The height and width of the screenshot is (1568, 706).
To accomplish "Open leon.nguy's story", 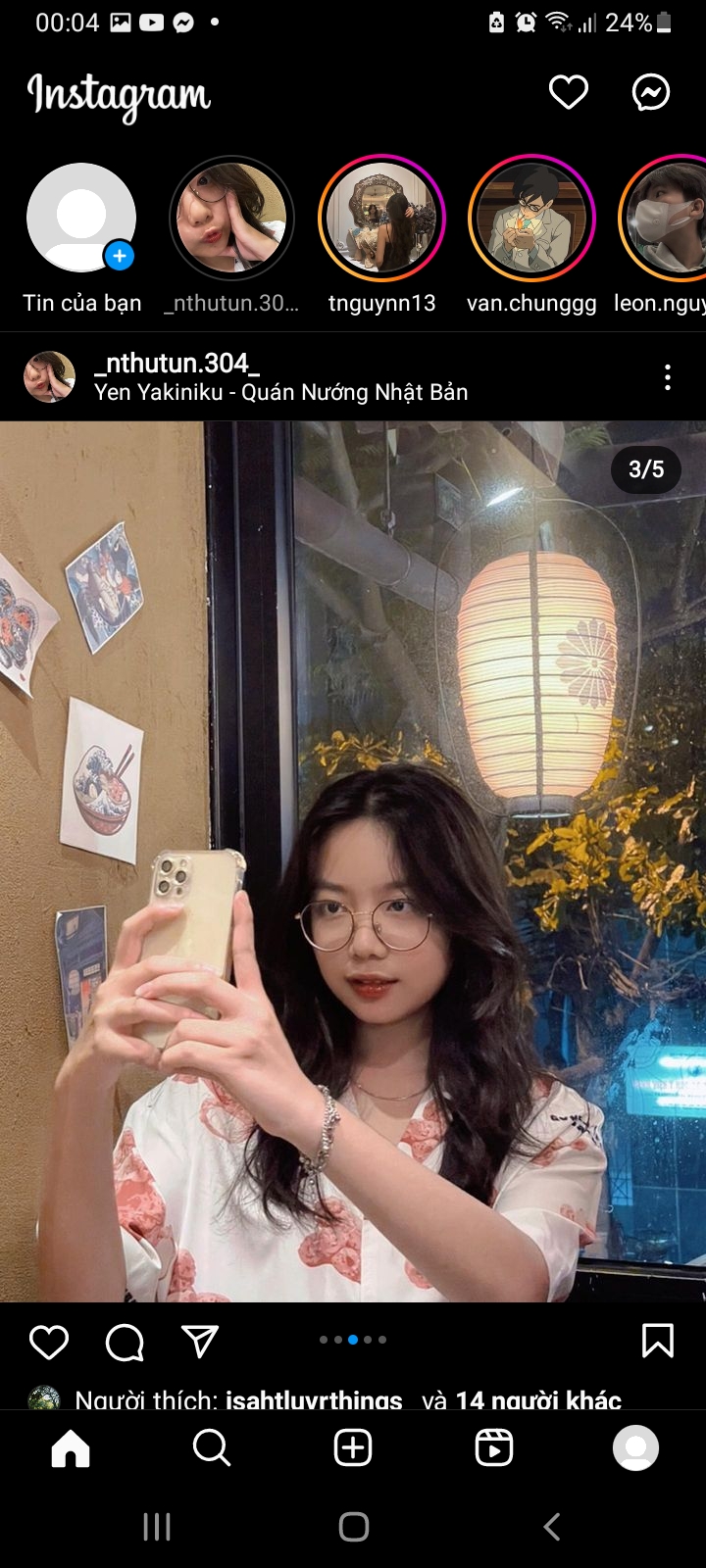I will [x=667, y=218].
